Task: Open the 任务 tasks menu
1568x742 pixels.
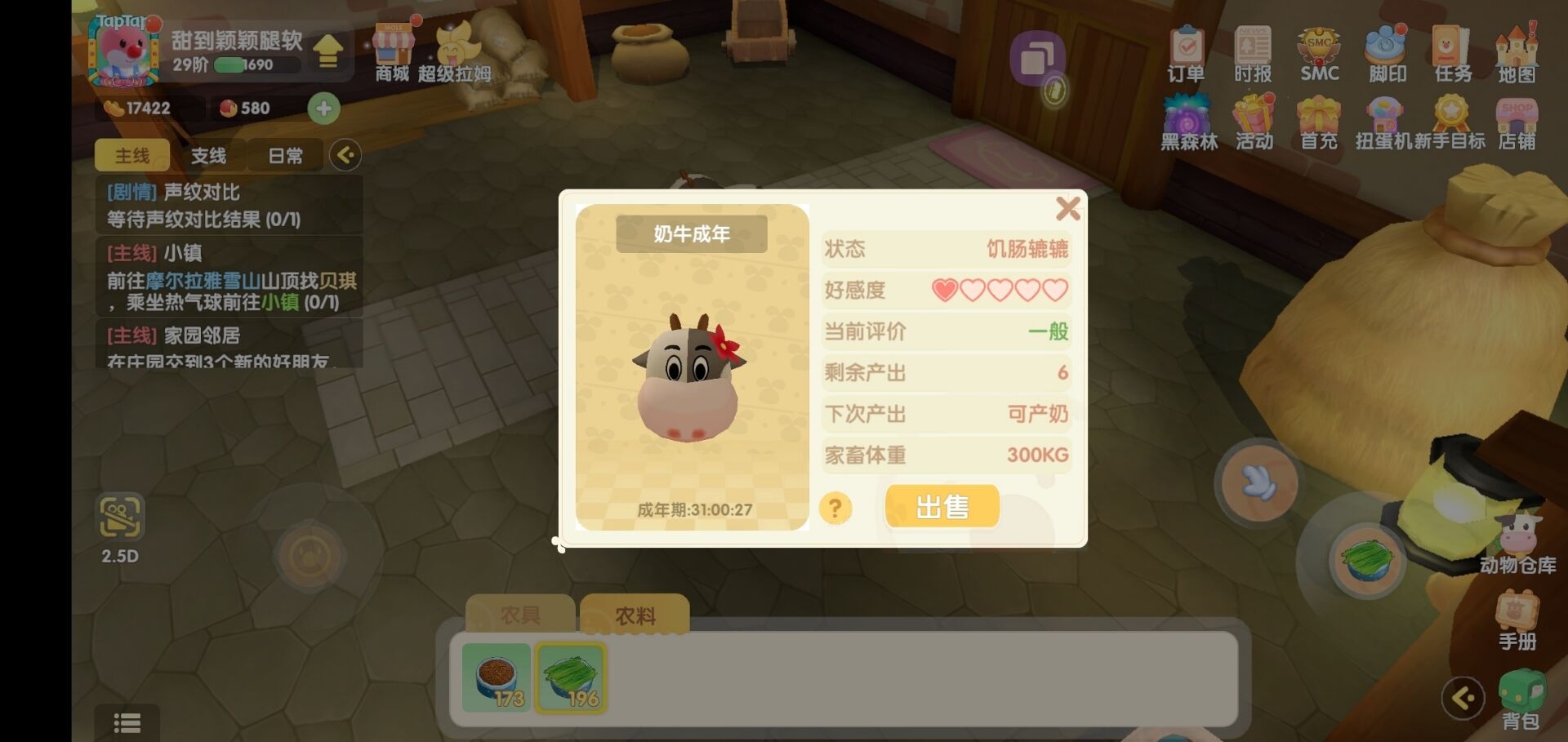Action: 1451,54
